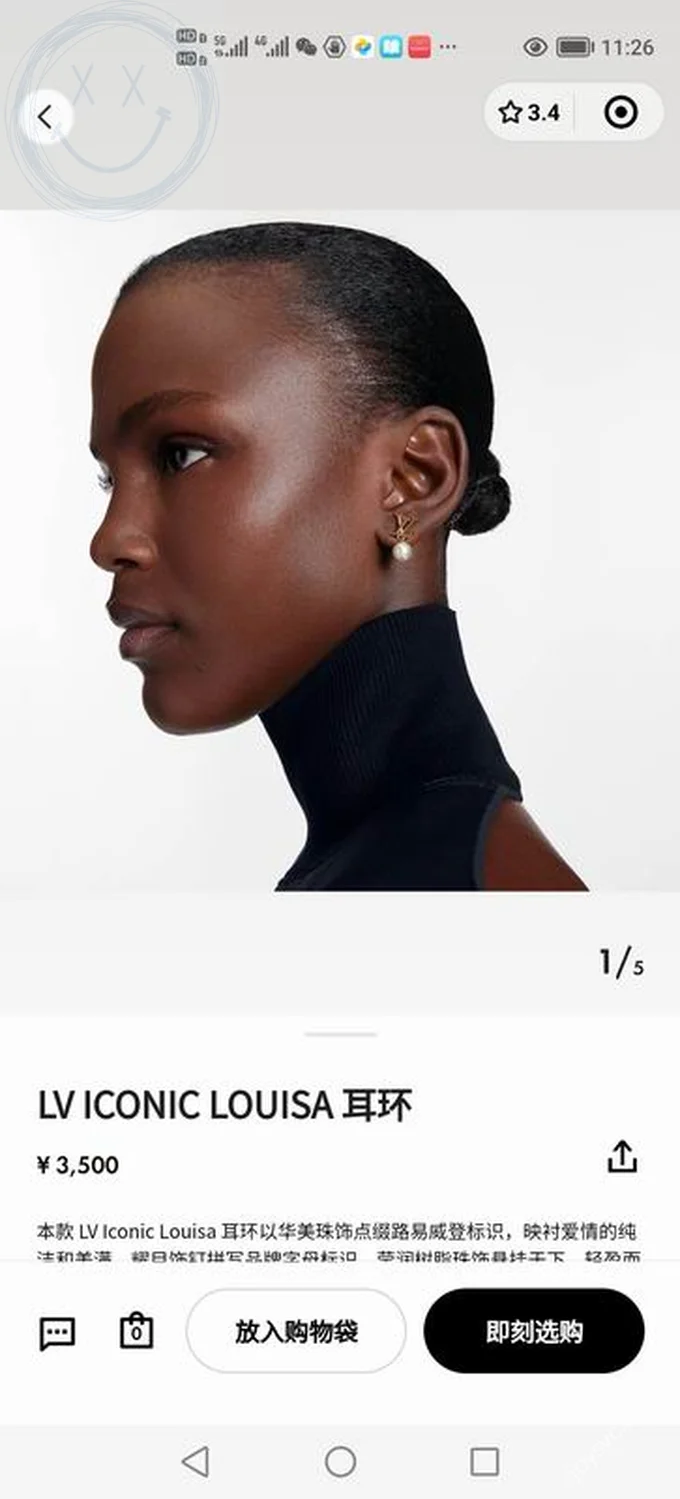The image size is (680, 1499).
Task: Go back using the top-left arrow
Action: [x=45, y=117]
